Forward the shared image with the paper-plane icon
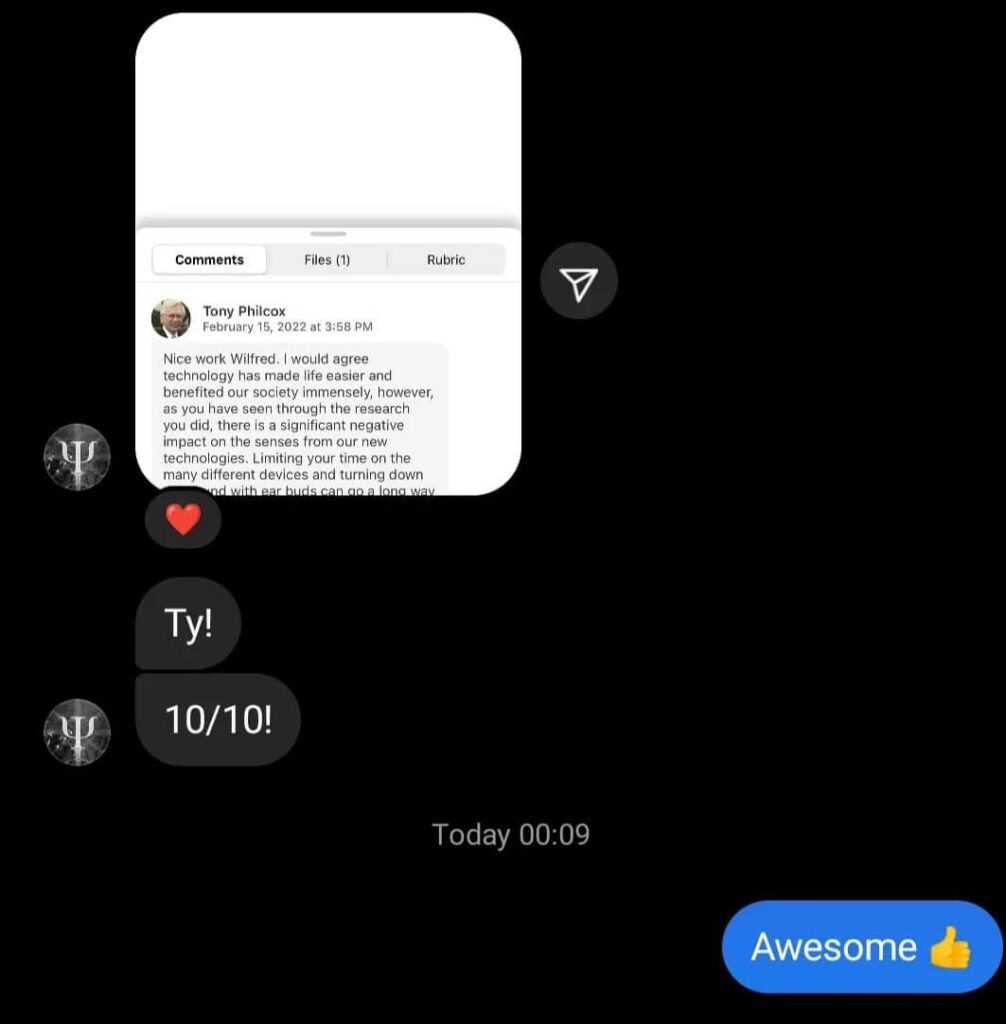The width and height of the screenshot is (1006, 1024). click(579, 281)
